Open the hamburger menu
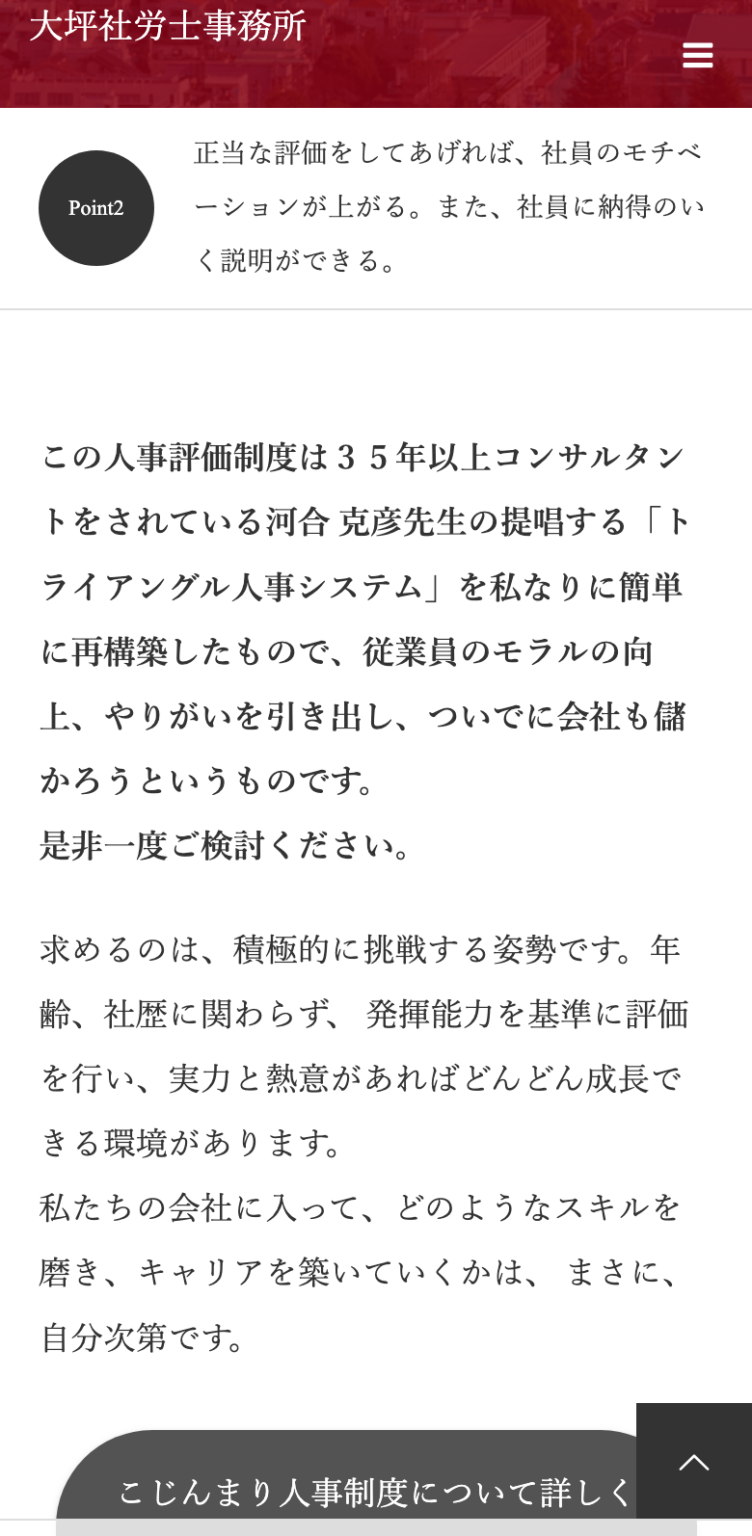 click(x=697, y=55)
